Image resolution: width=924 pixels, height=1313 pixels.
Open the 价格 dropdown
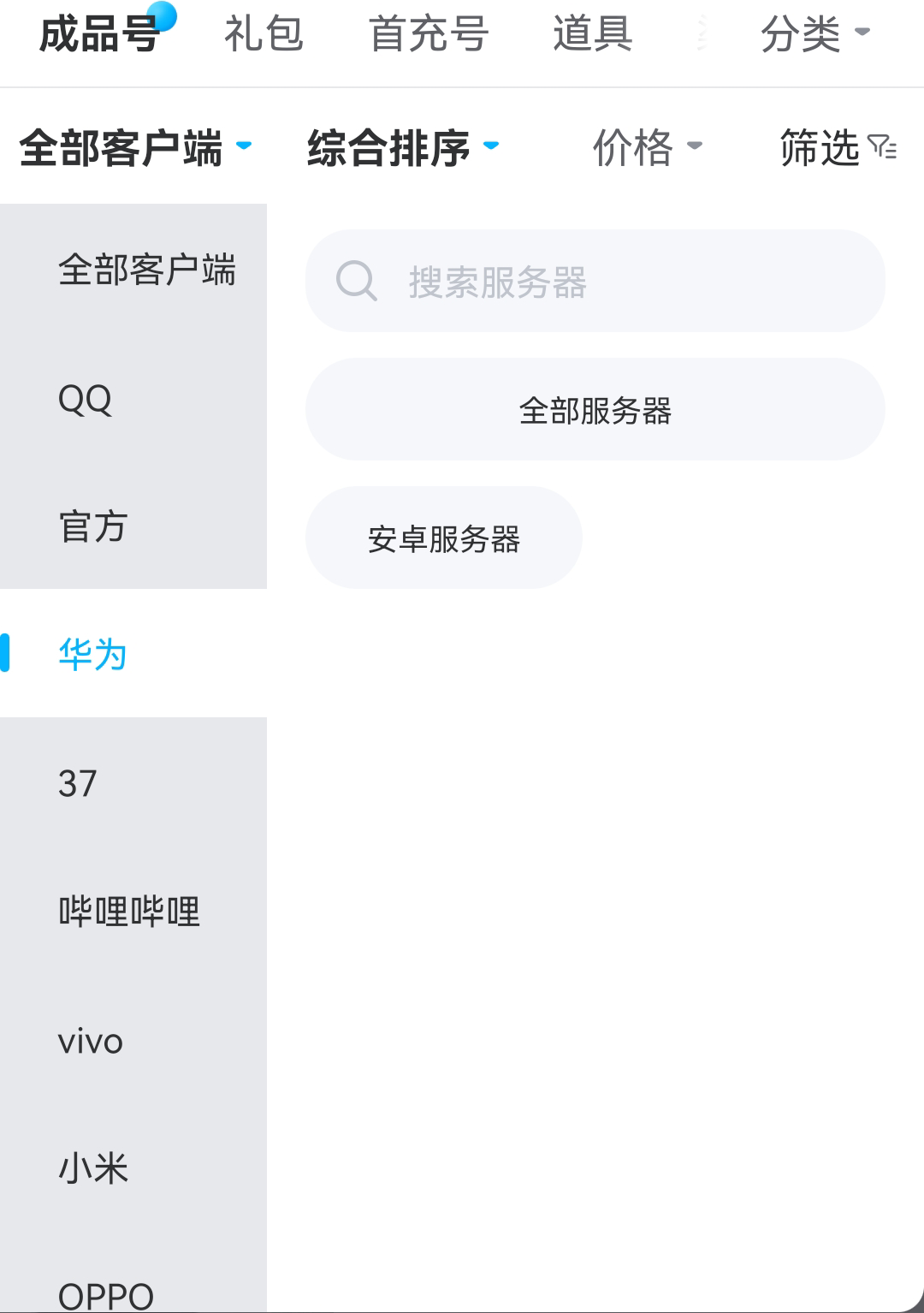point(647,147)
